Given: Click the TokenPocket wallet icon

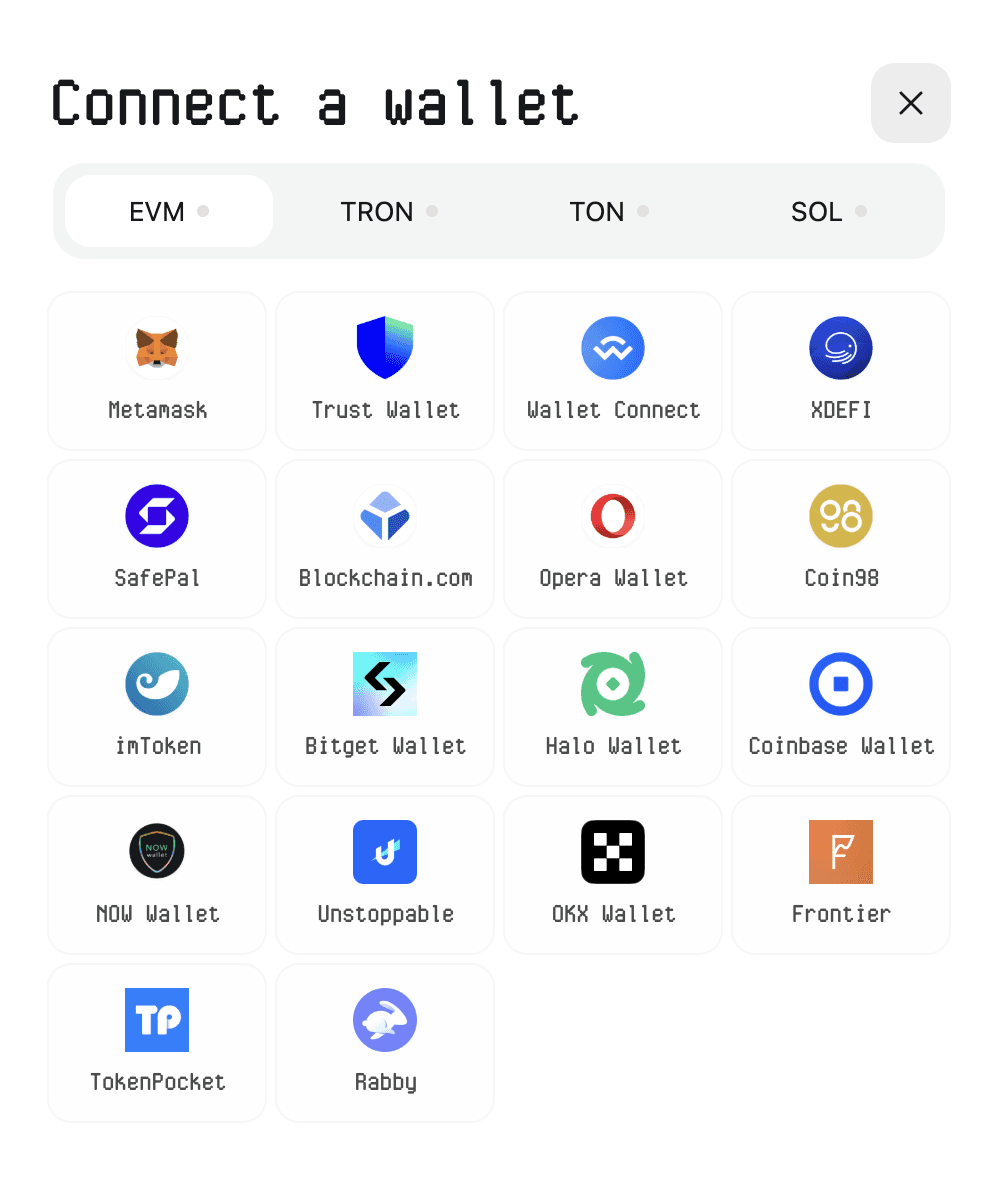Looking at the screenshot, I should point(157,1020).
